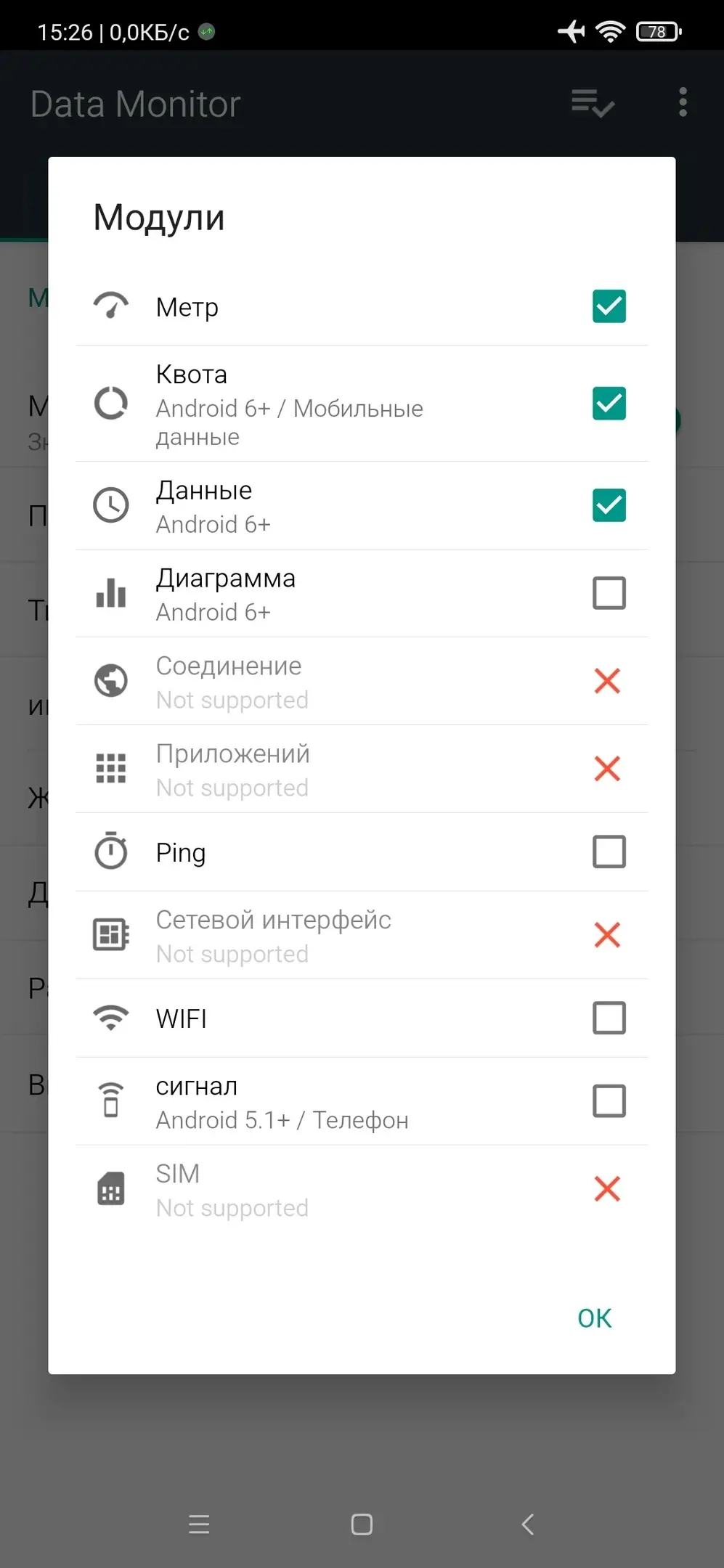Disable the Квота module checkbox
Viewport: 724px width, 1568px height.
[x=609, y=404]
